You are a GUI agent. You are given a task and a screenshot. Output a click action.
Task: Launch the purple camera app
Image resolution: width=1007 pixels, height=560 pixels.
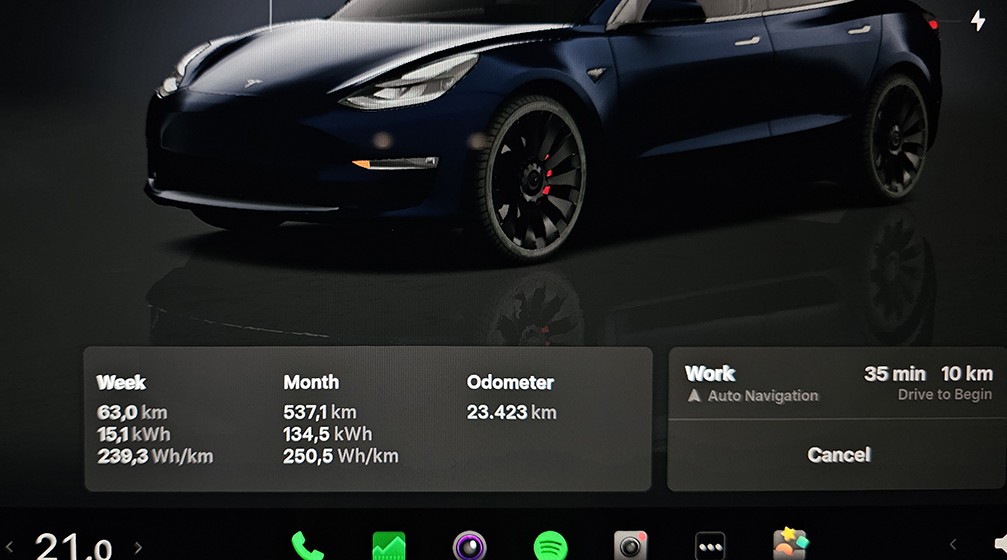tap(470, 546)
